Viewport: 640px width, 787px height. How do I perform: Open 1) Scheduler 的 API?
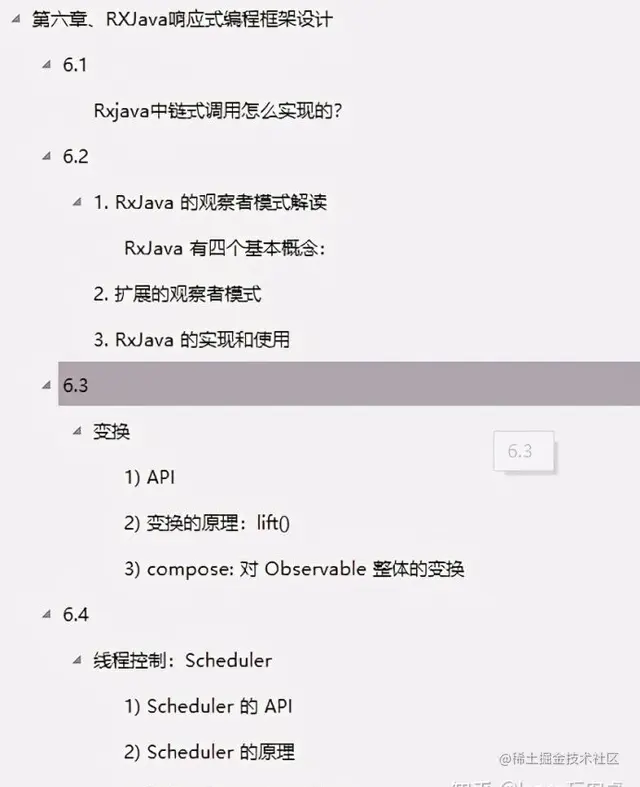208,706
